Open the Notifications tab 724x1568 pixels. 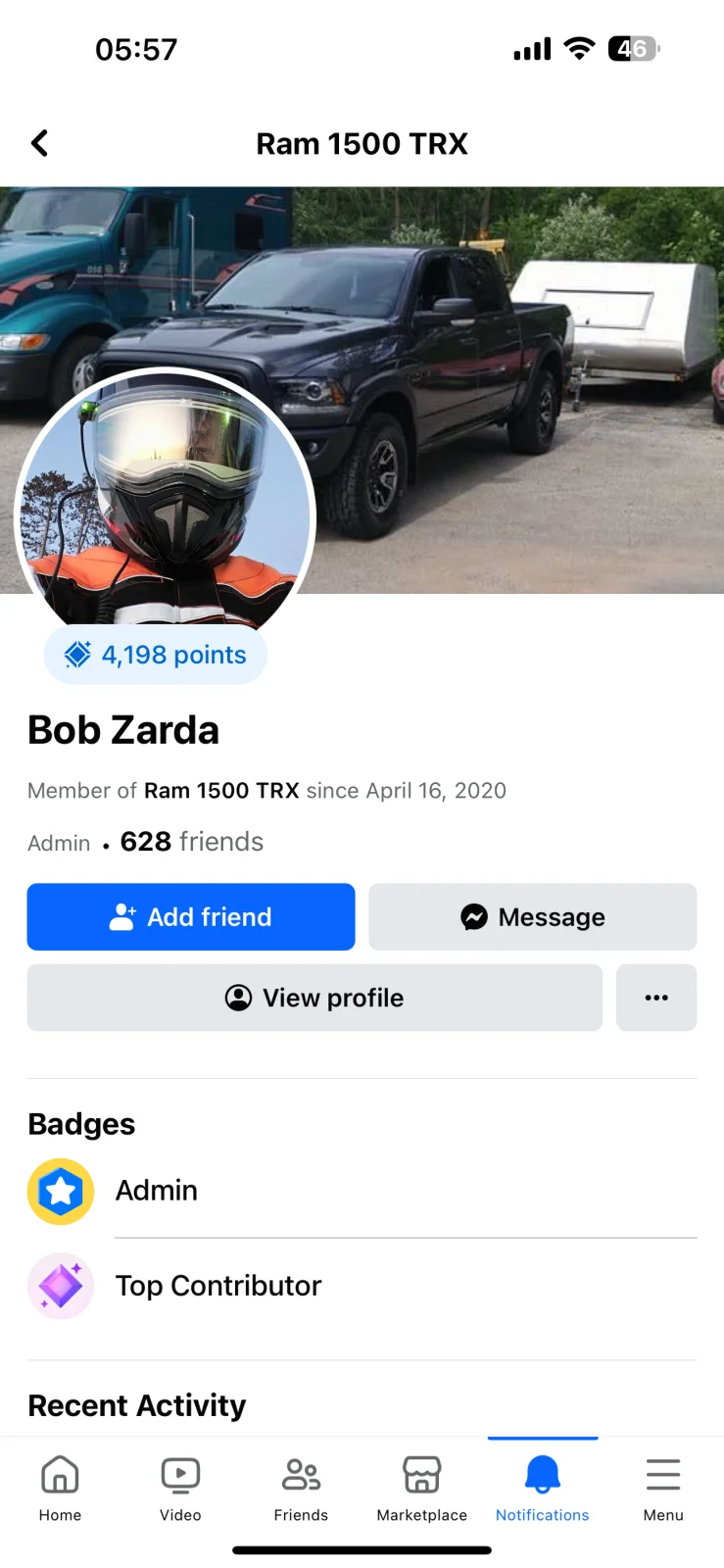click(x=543, y=1487)
